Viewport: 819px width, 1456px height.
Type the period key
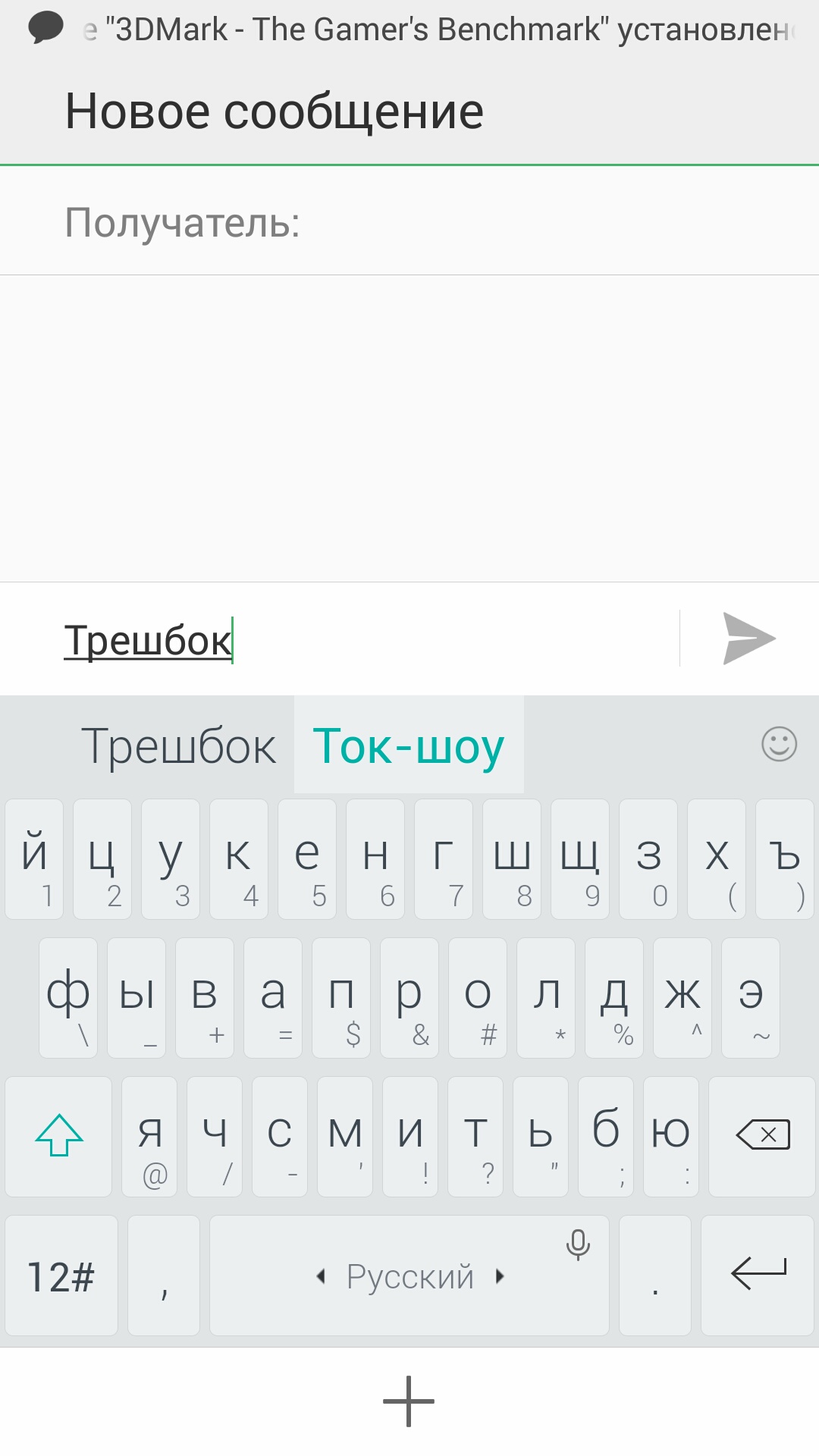(655, 1276)
